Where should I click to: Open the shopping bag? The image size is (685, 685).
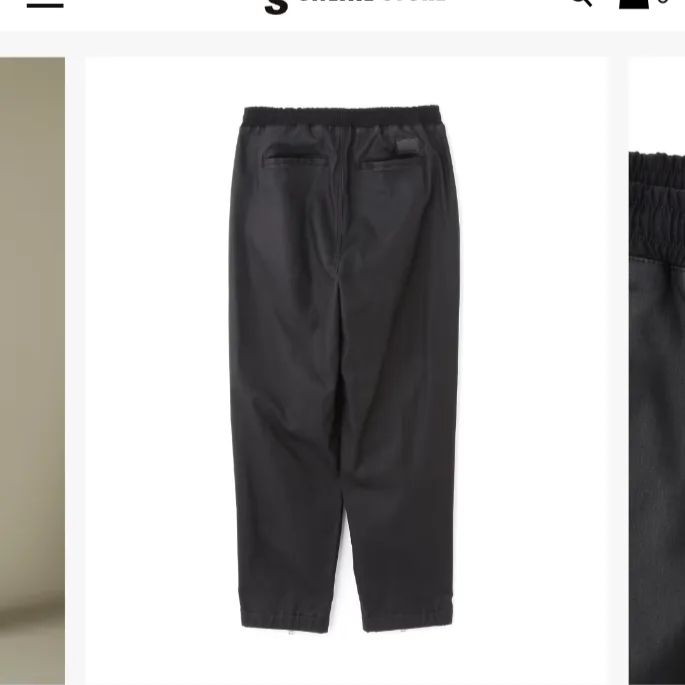click(634, 4)
